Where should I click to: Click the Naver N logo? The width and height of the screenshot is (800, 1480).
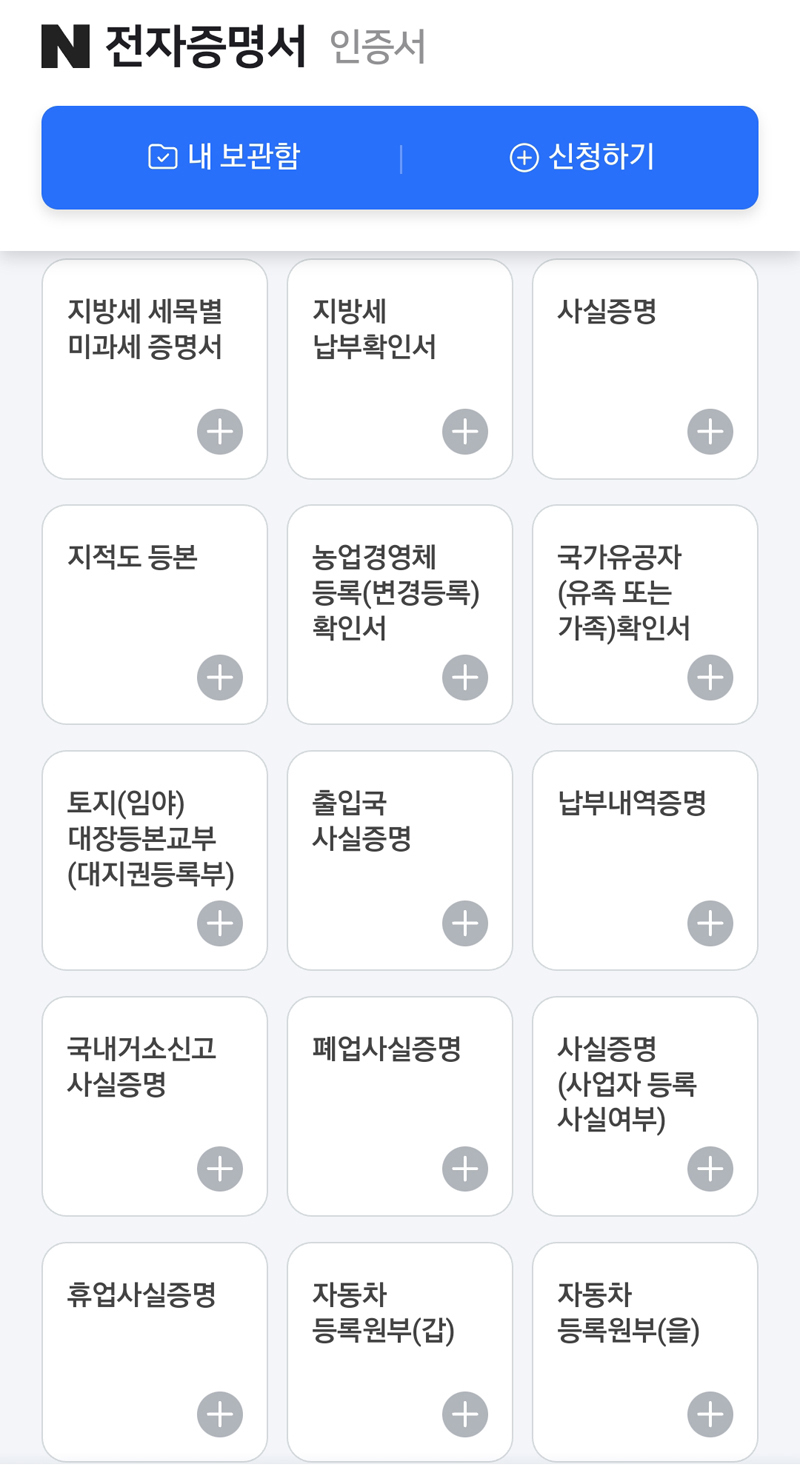coord(62,45)
